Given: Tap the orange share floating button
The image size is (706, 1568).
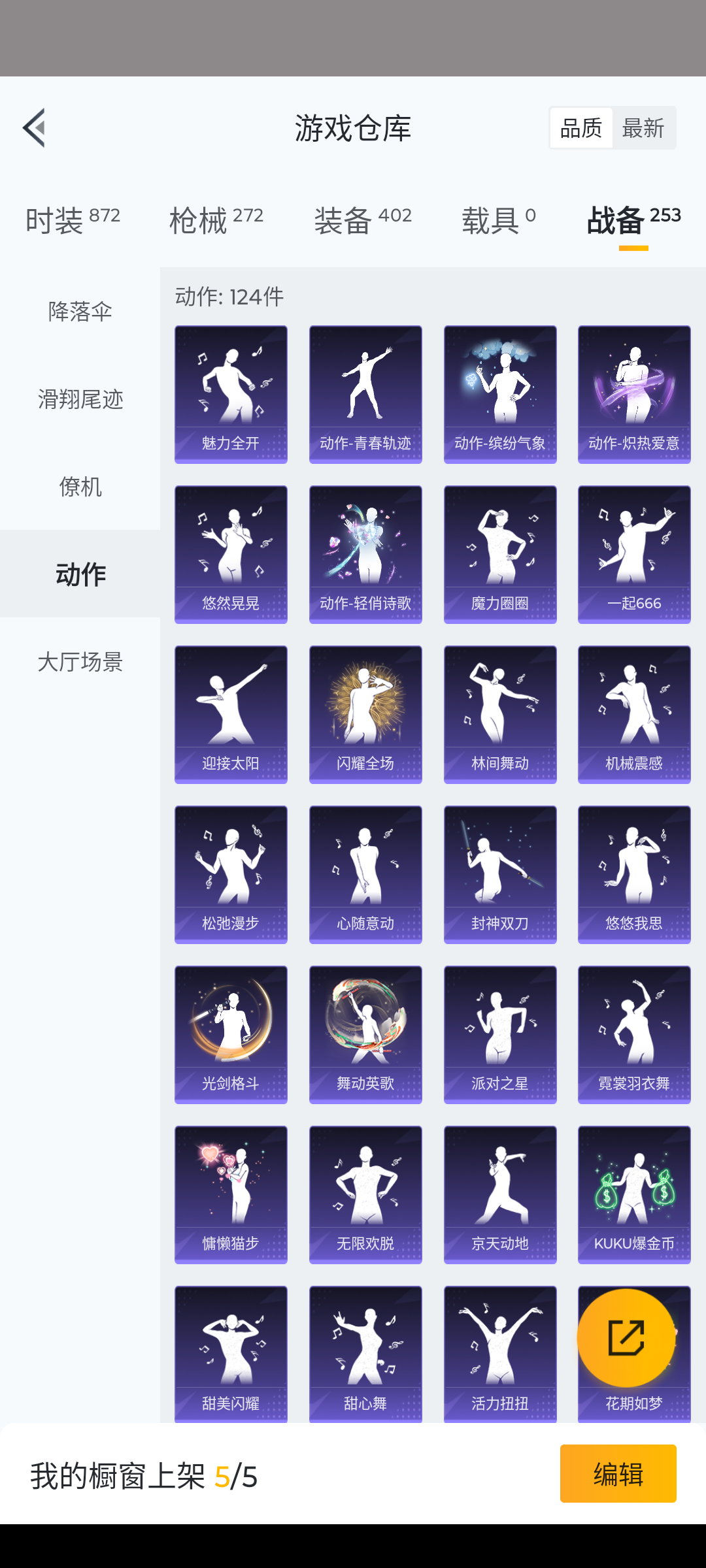Looking at the screenshot, I should tap(626, 1337).
